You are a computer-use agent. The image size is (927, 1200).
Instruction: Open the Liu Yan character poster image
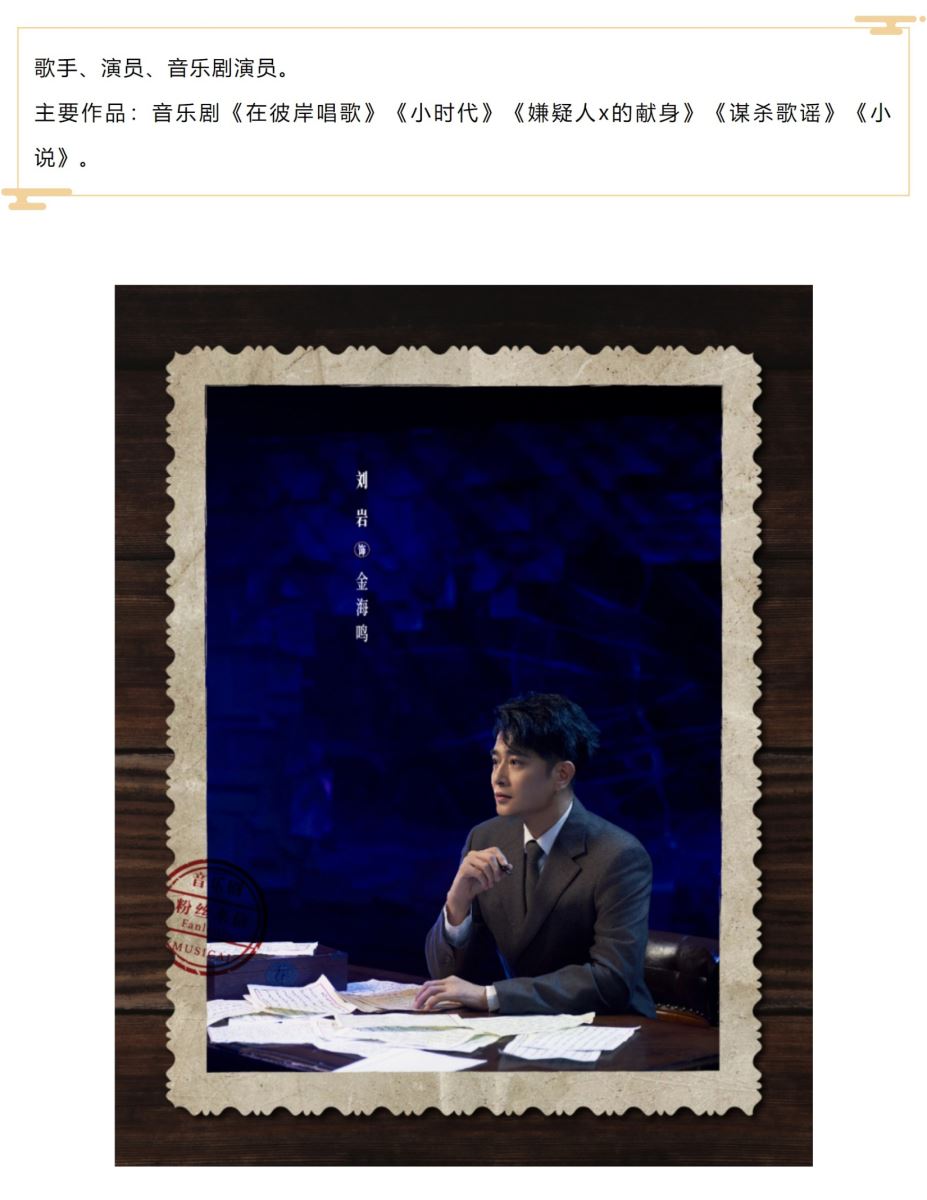463,725
